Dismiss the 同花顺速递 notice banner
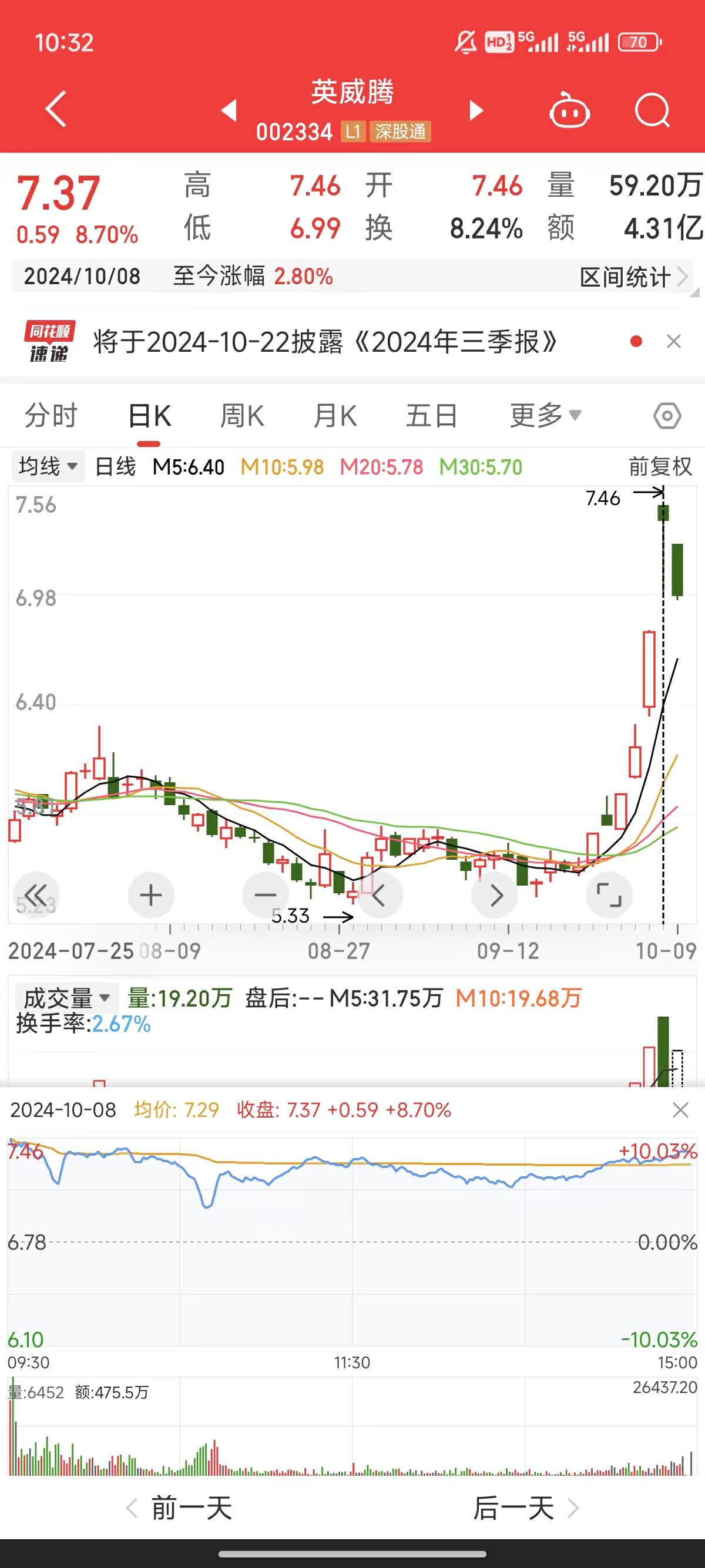Viewport: 705px width, 1568px height. coord(674,341)
